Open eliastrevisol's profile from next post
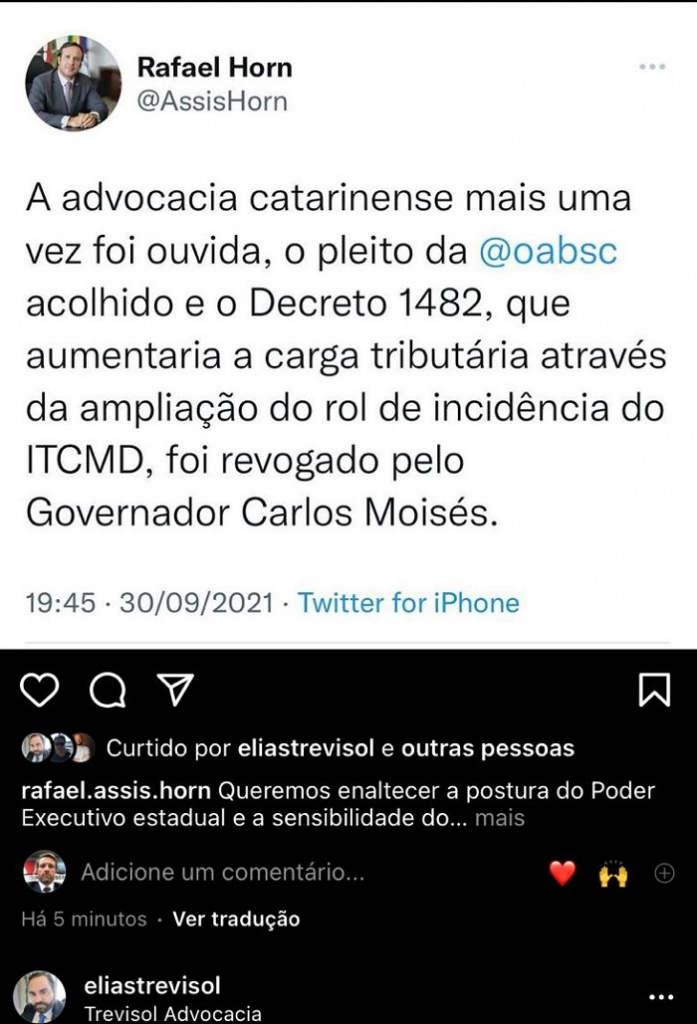The width and height of the screenshot is (697, 1024). 153,985
